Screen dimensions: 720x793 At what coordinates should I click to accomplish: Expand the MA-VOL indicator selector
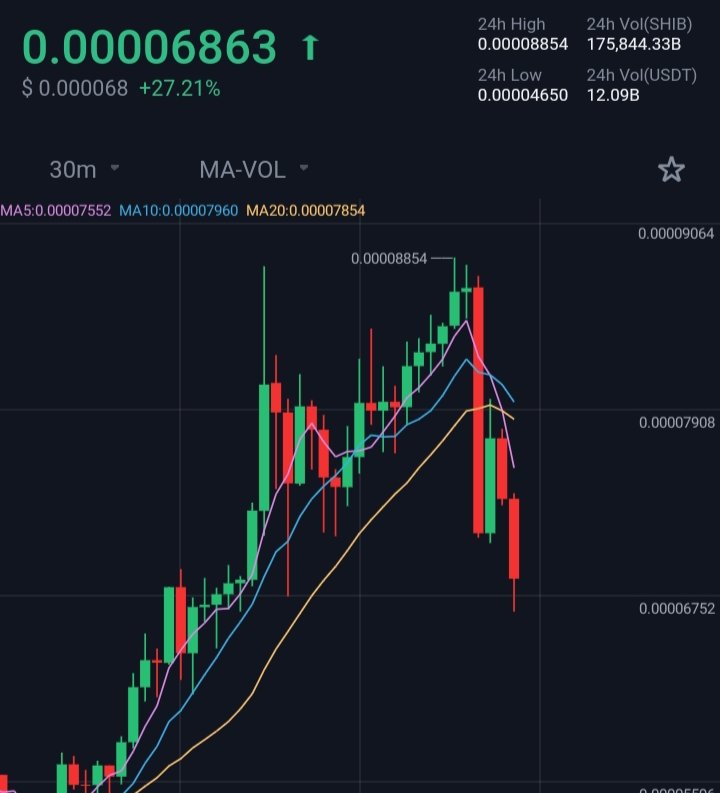[254, 169]
